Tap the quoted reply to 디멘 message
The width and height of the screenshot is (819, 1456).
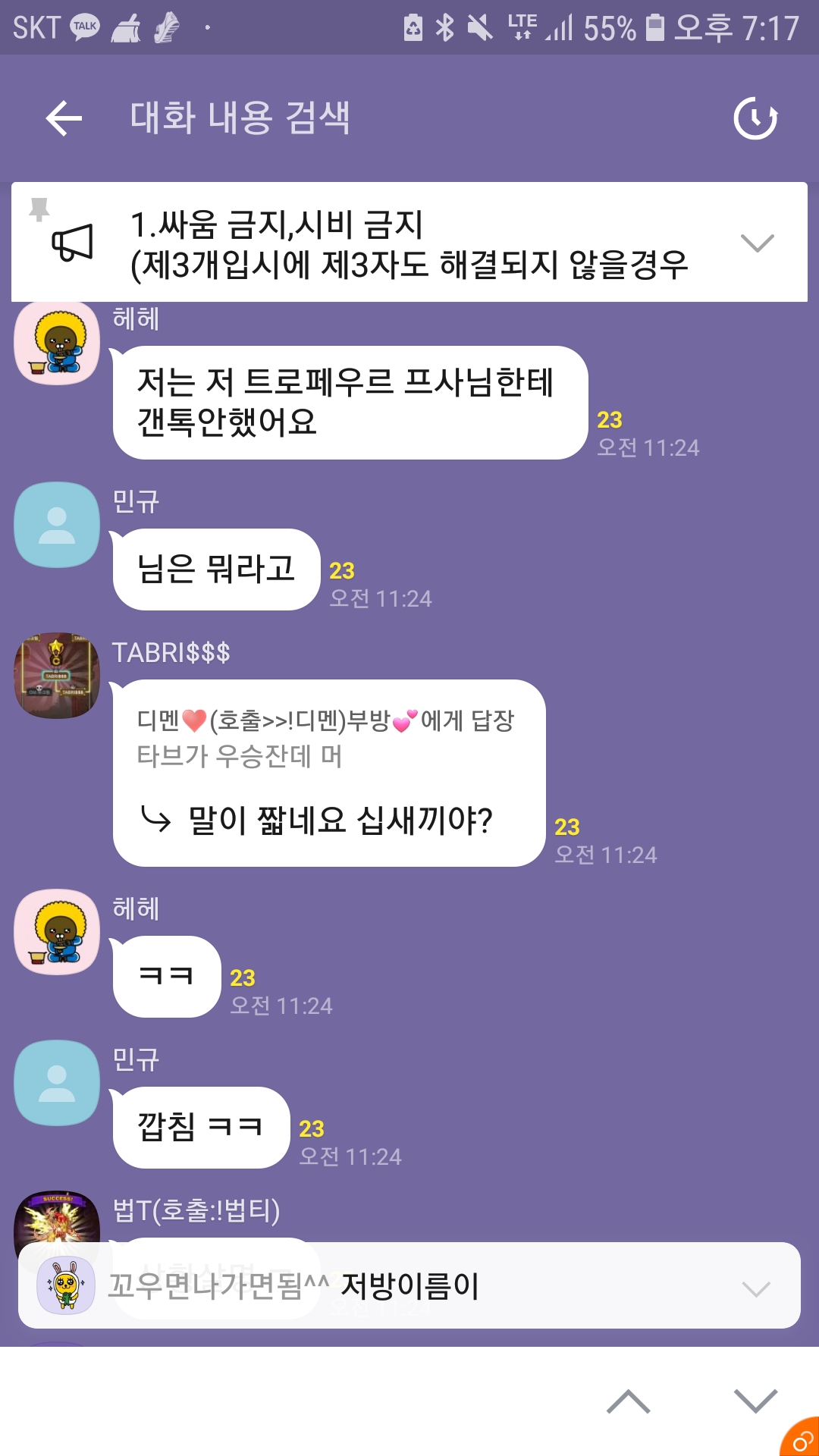click(326, 737)
